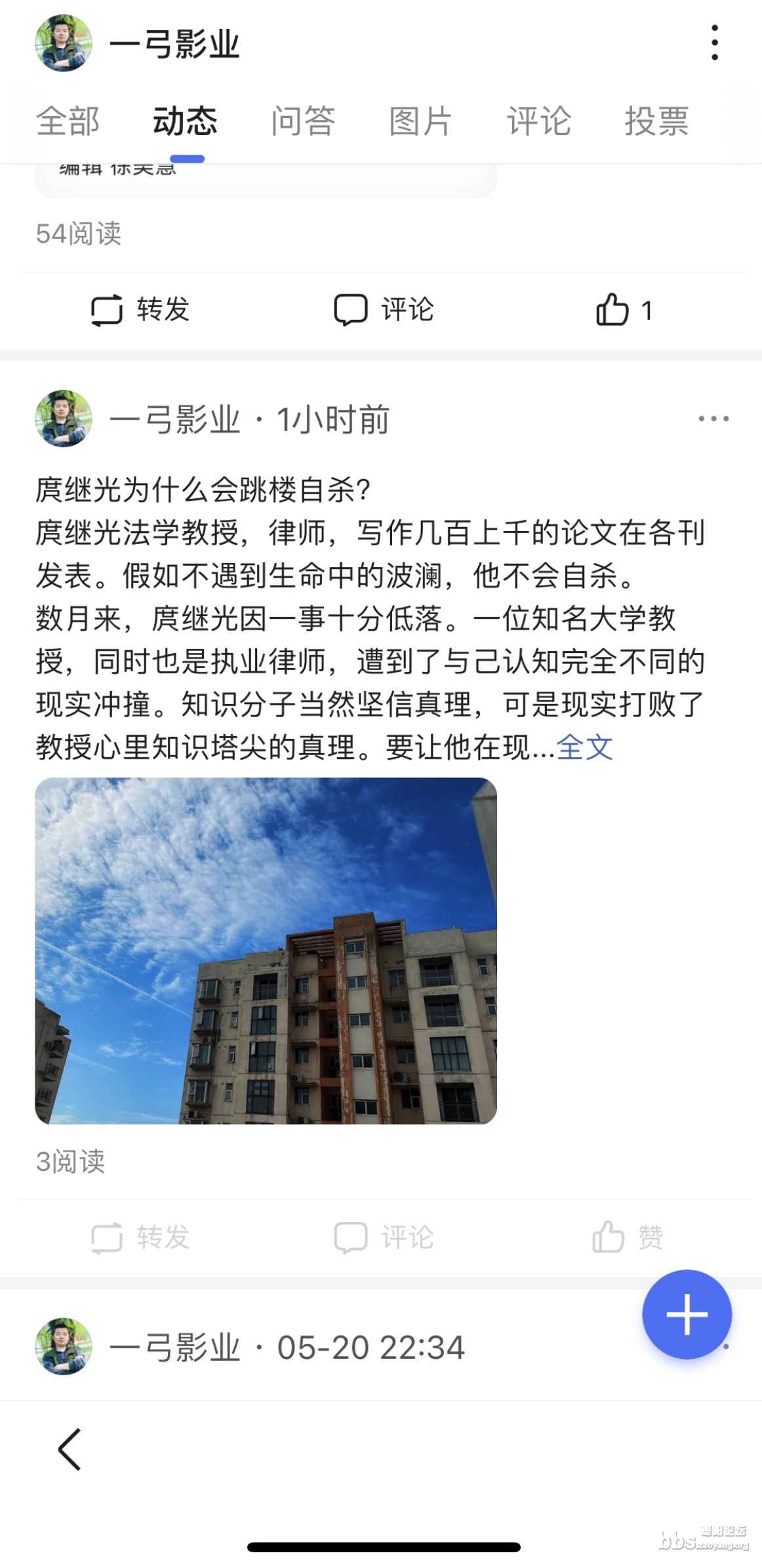Go back with the bottom arrow

tap(70, 1449)
